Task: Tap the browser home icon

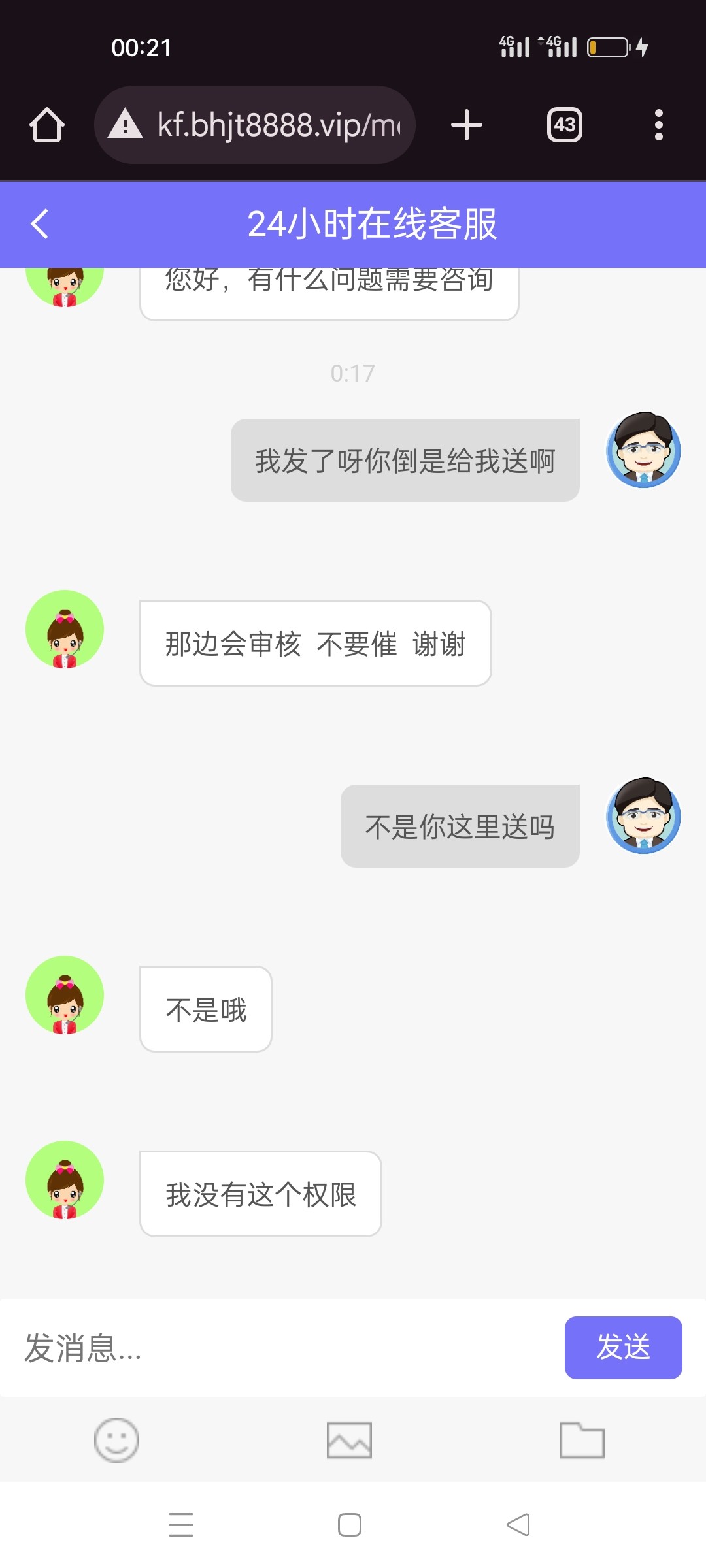Action: 47,125
